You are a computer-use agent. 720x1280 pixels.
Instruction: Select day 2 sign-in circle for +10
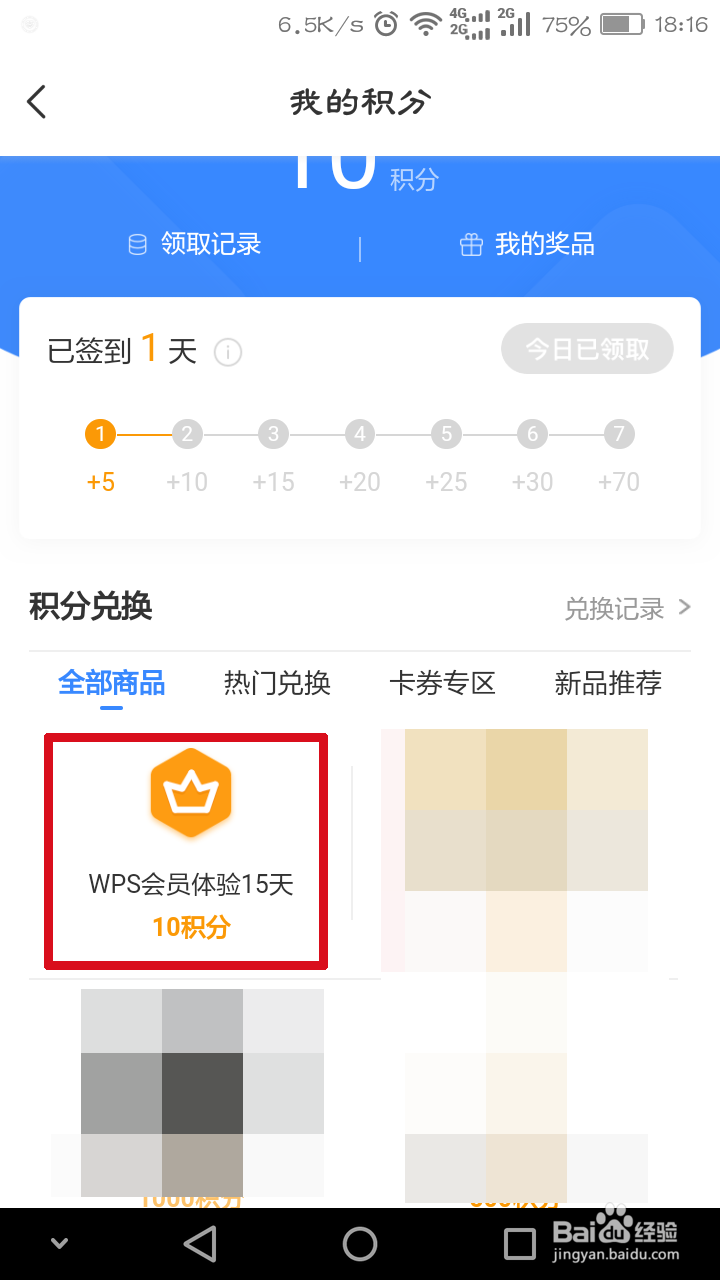[186, 434]
